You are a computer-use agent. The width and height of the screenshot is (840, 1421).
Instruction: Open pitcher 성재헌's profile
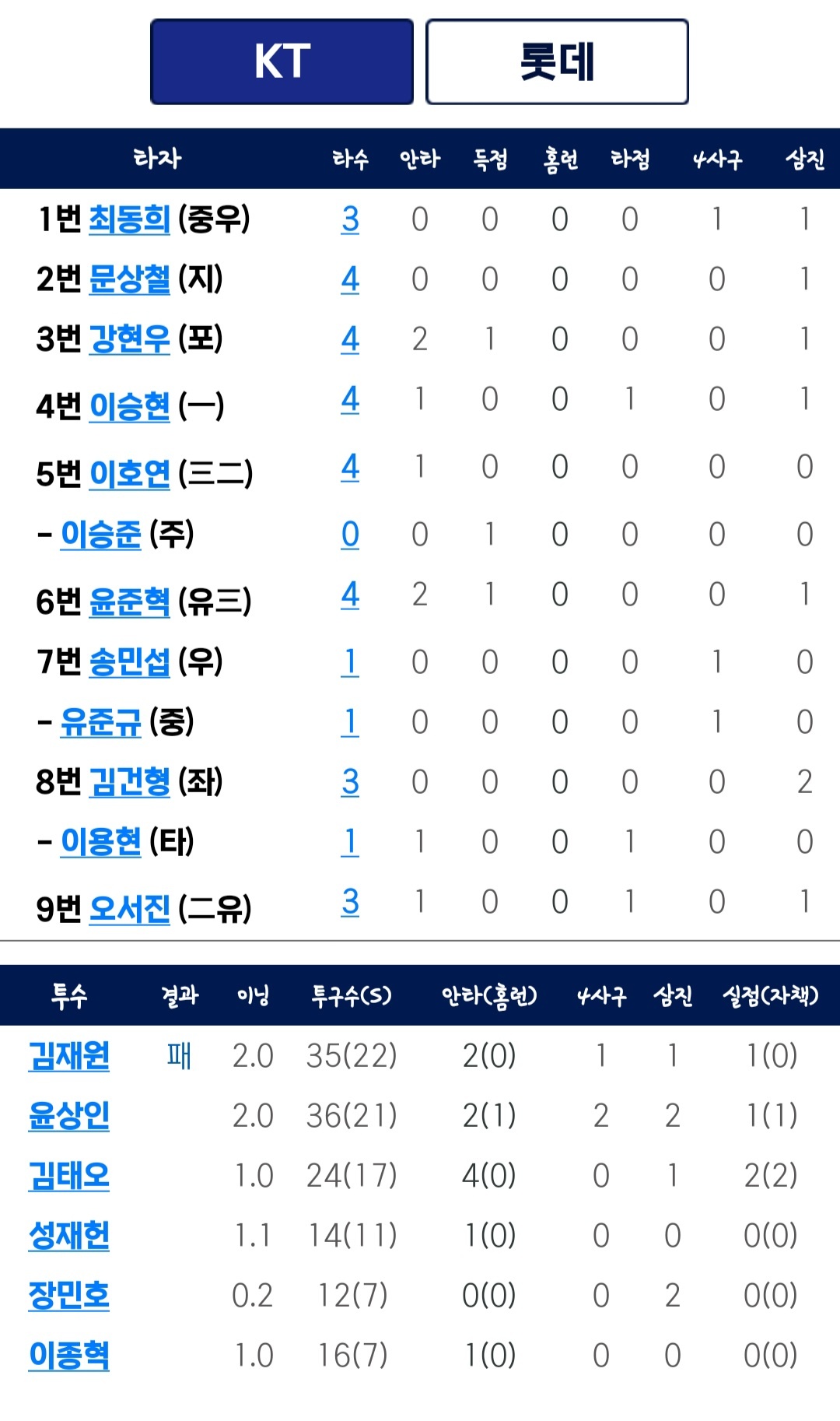(x=69, y=1236)
